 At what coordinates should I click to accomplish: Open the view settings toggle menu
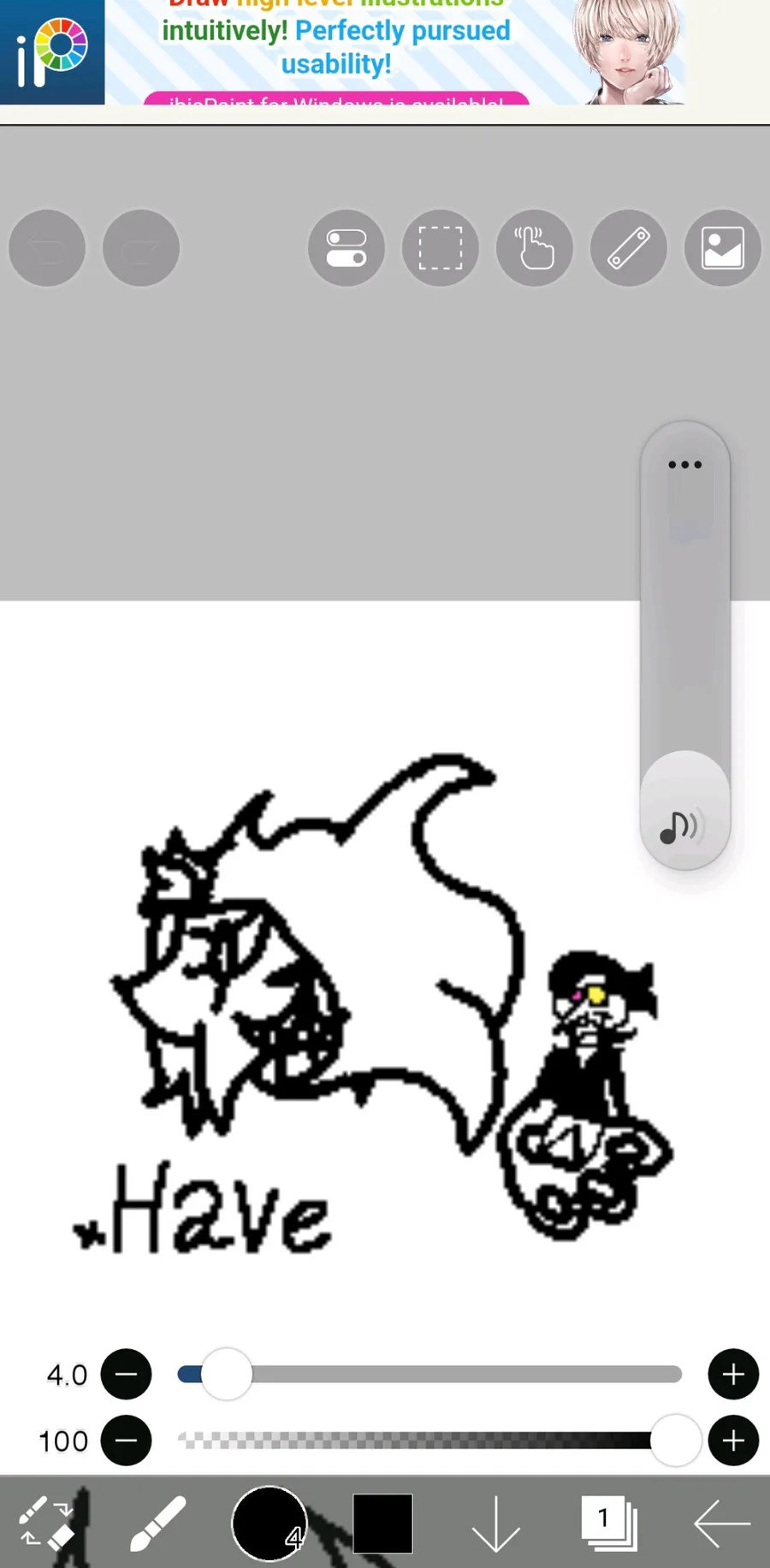pos(346,248)
